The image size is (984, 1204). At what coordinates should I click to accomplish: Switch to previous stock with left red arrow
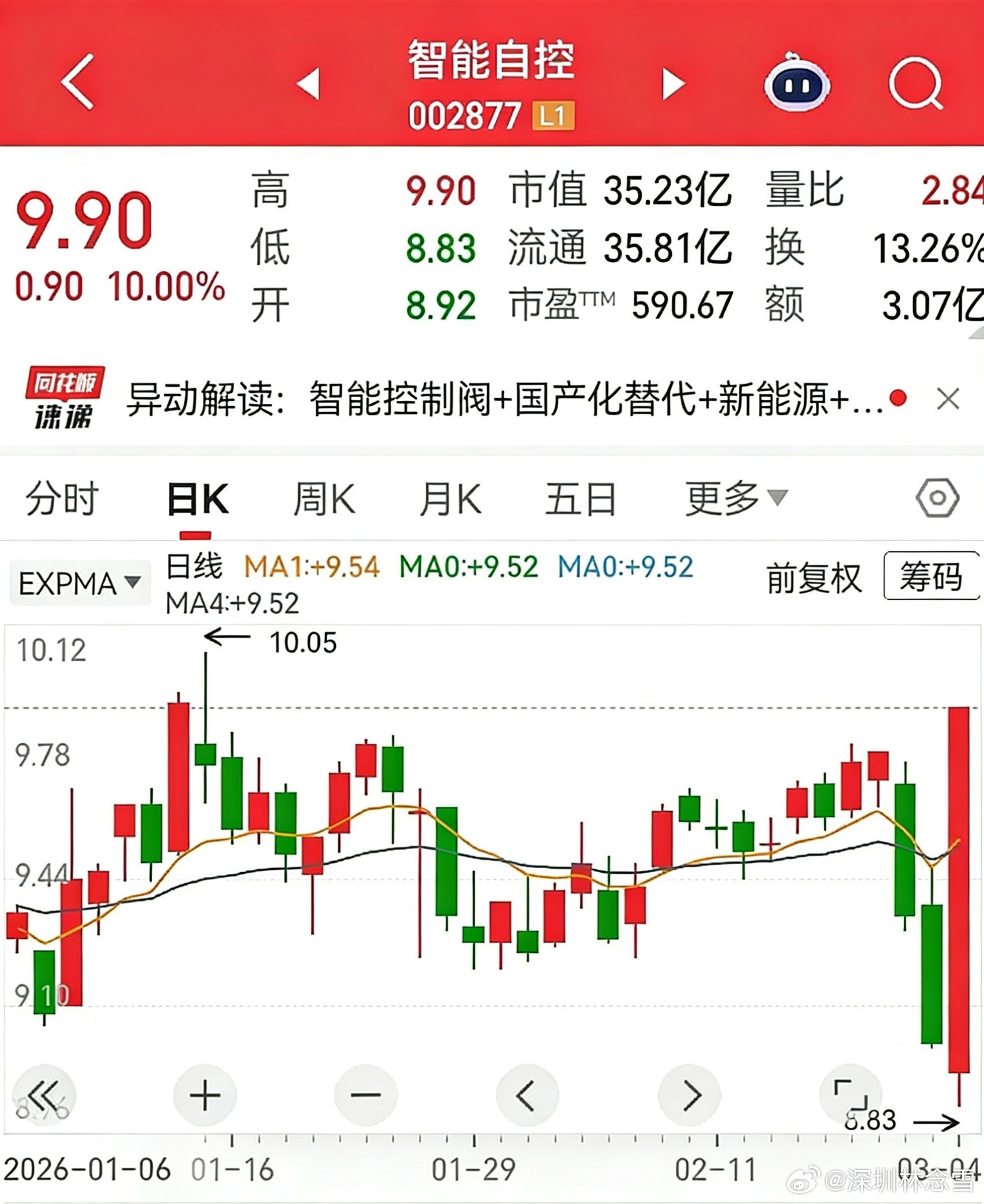(x=307, y=84)
